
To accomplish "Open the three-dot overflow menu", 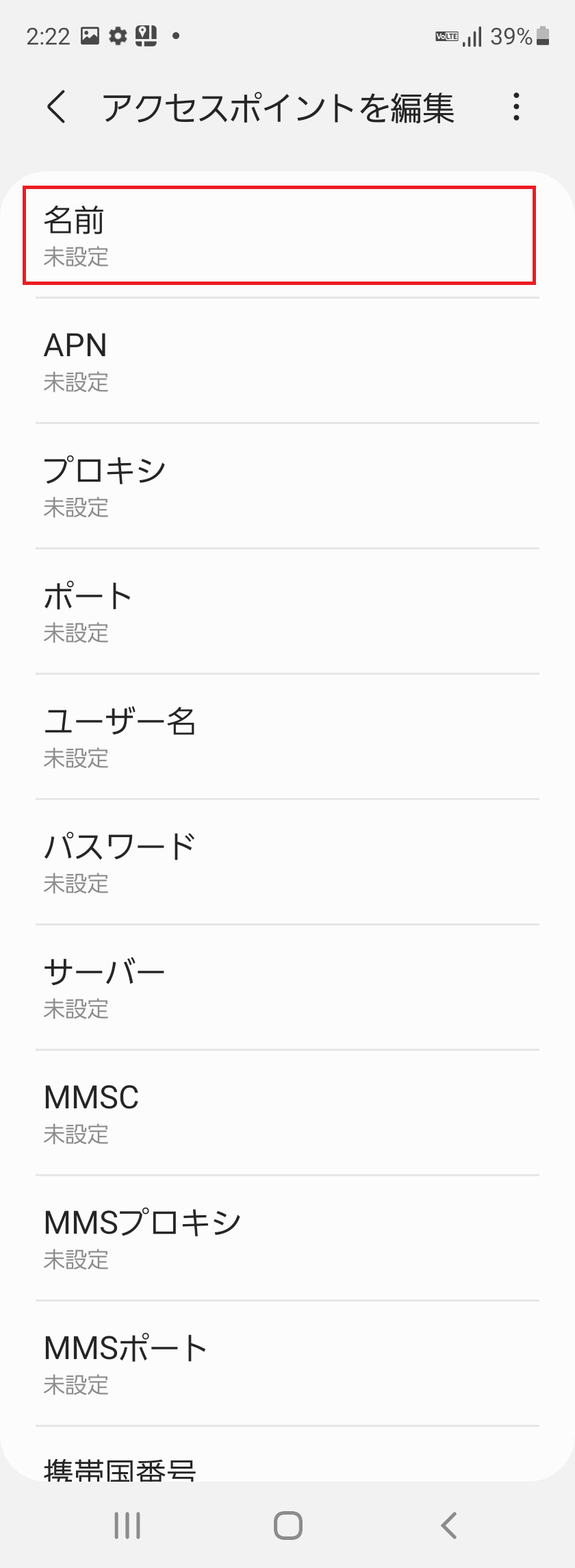I will pyautogui.click(x=516, y=108).
